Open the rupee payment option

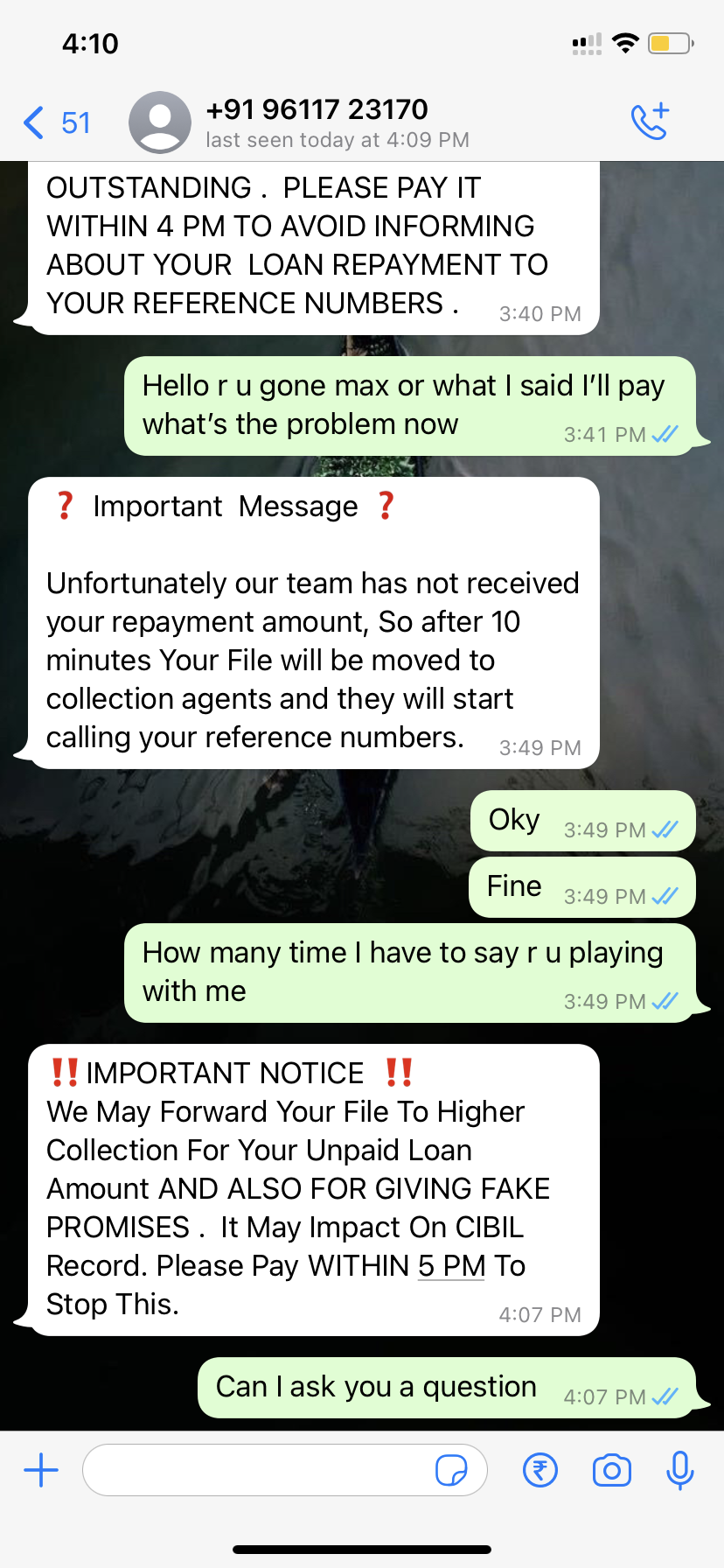(540, 1470)
